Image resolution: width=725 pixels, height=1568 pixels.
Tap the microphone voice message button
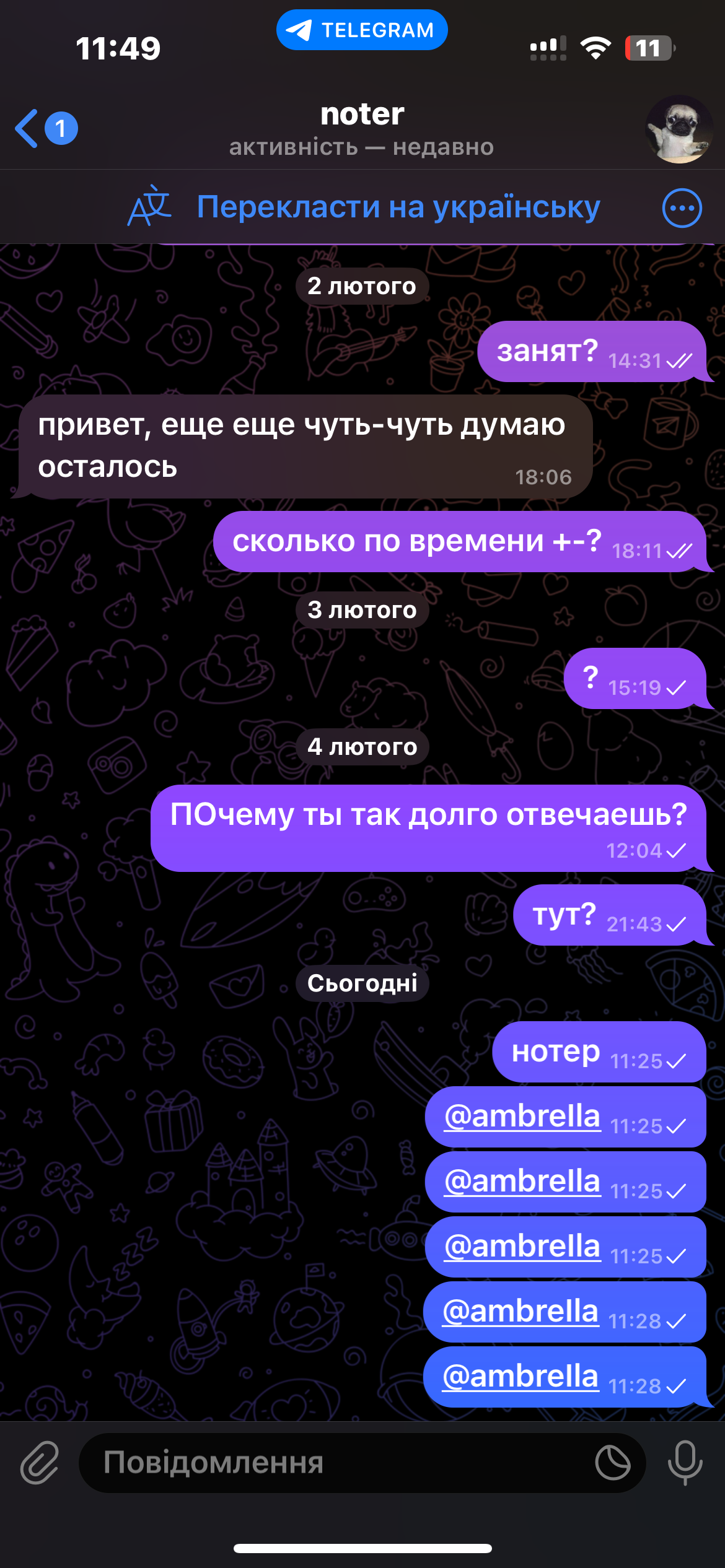click(x=685, y=1463)
